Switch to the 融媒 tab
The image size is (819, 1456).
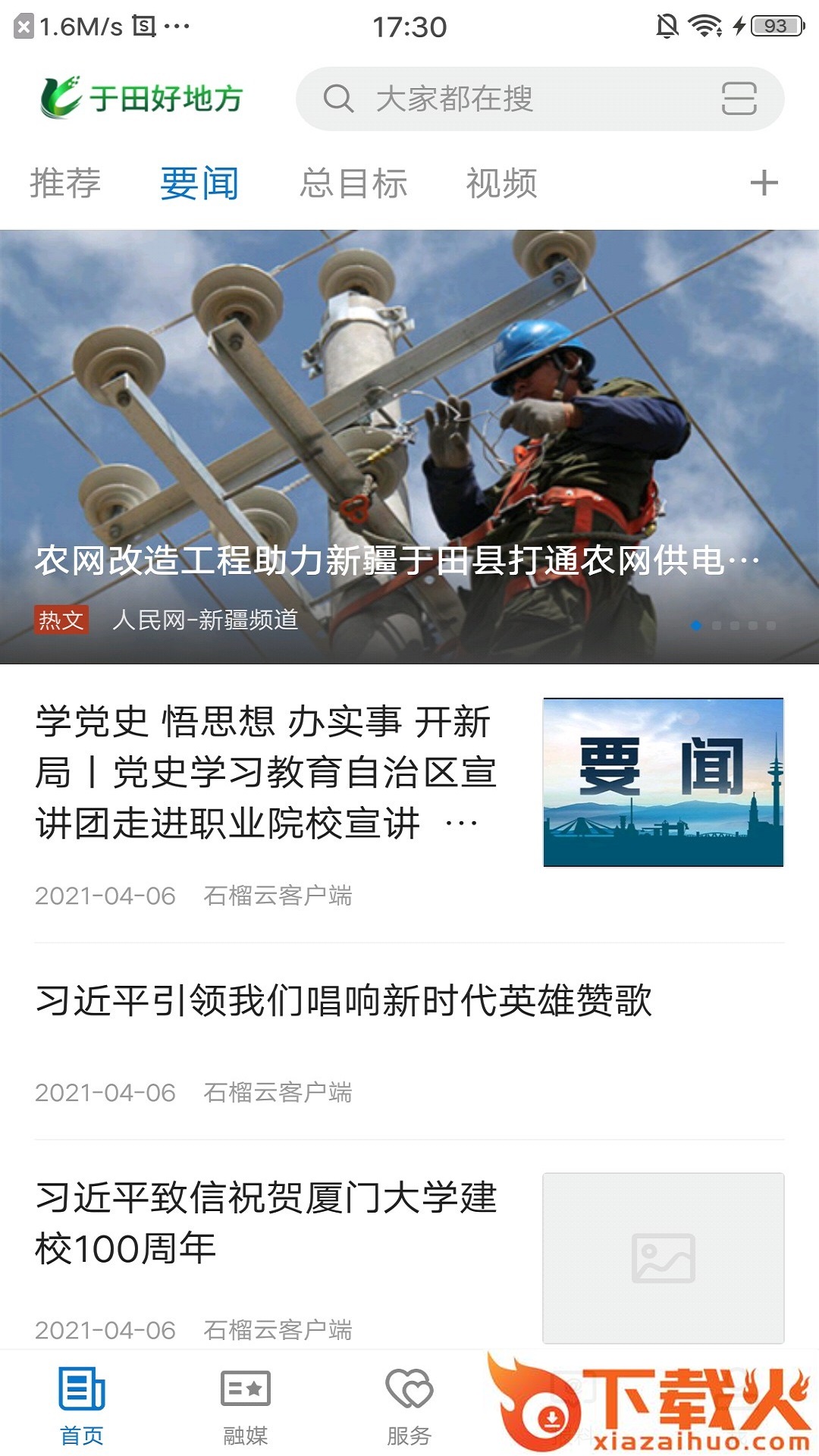[x=245, y=1407]
